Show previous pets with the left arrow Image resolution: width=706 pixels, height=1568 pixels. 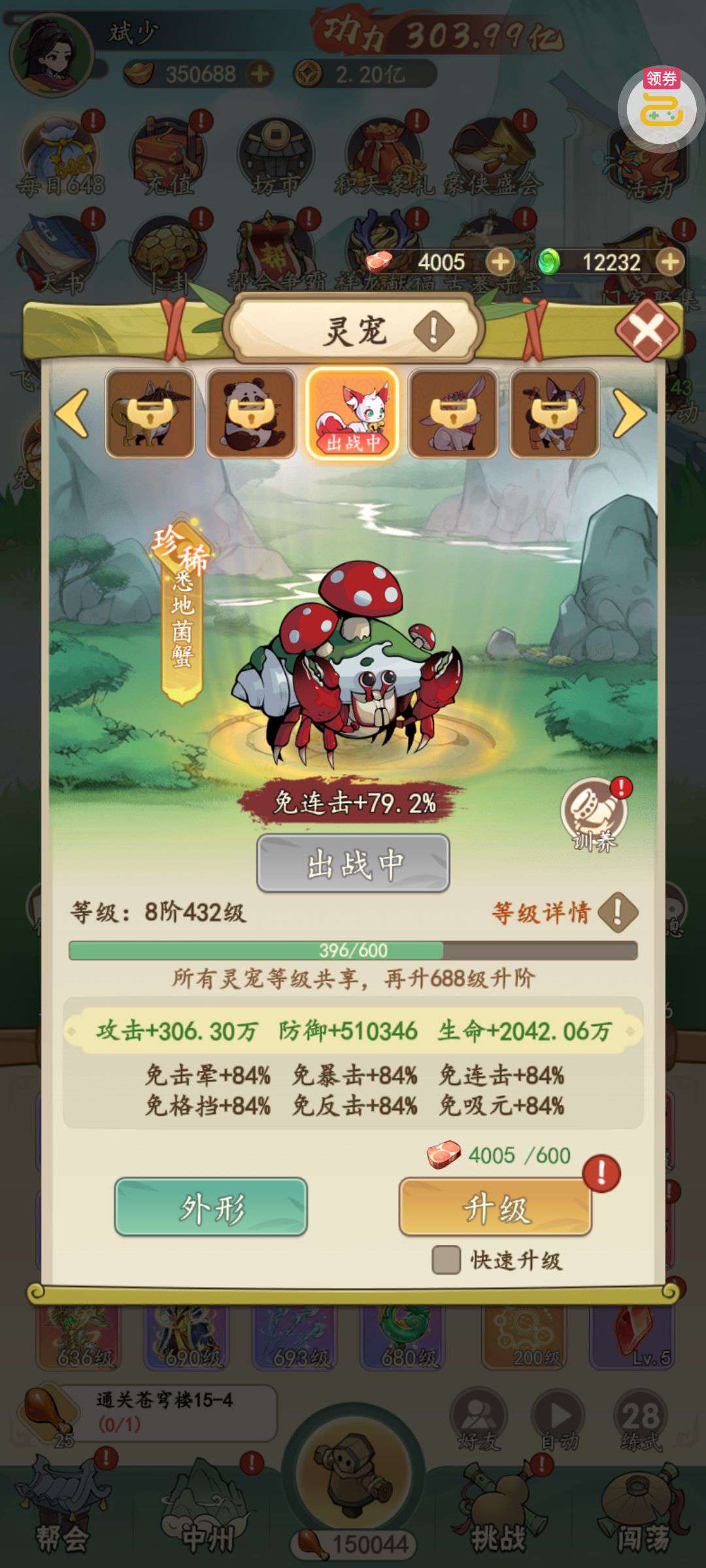click(x=72, y=413)
